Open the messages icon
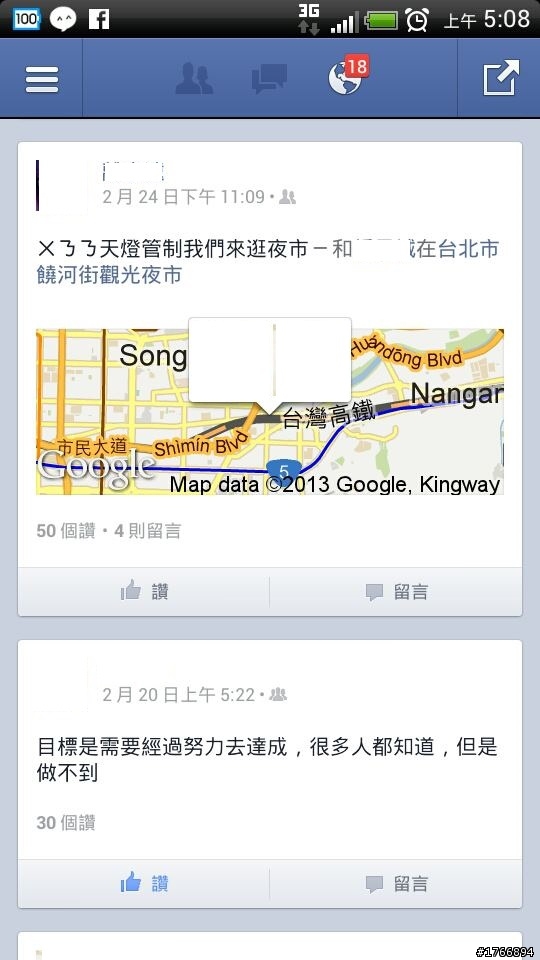The width and height of the screenshot is (540, 960). tap(269, 79)
